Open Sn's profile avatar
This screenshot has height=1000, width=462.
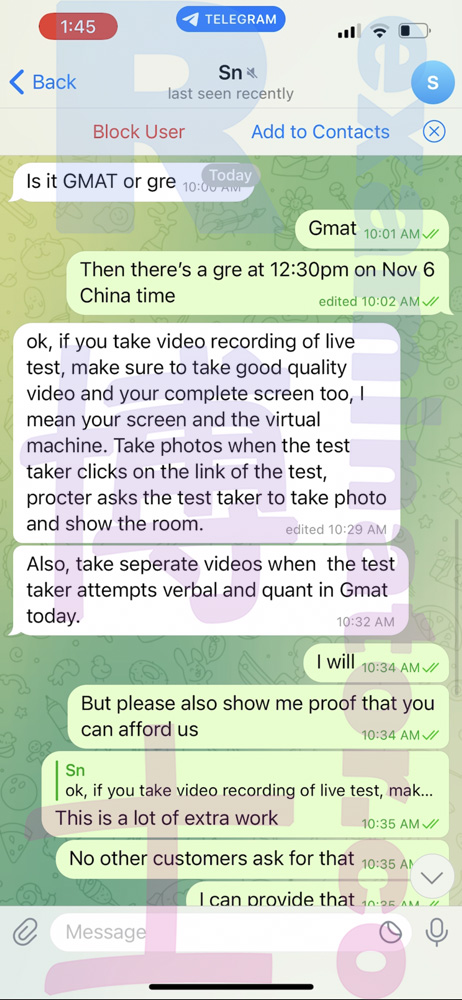(433, 82)
